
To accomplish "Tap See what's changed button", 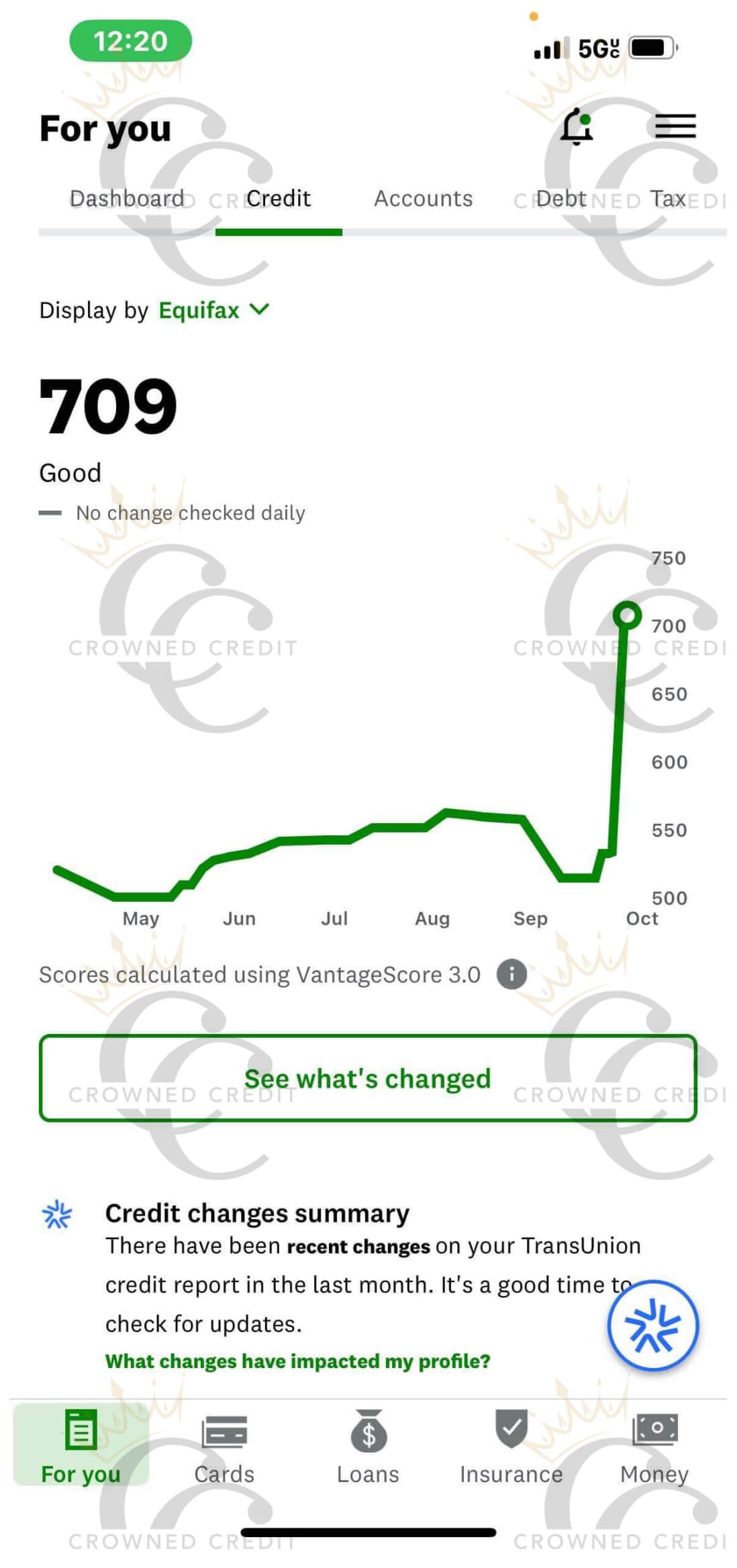I will [x=368, y=1078].
